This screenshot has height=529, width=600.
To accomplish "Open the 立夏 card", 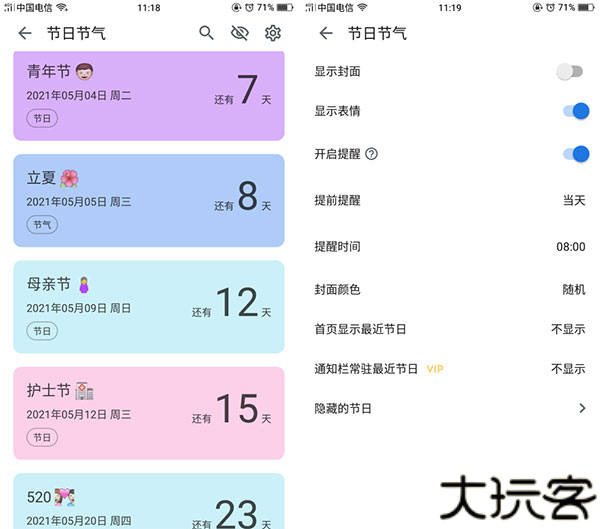I will point(148,200).
